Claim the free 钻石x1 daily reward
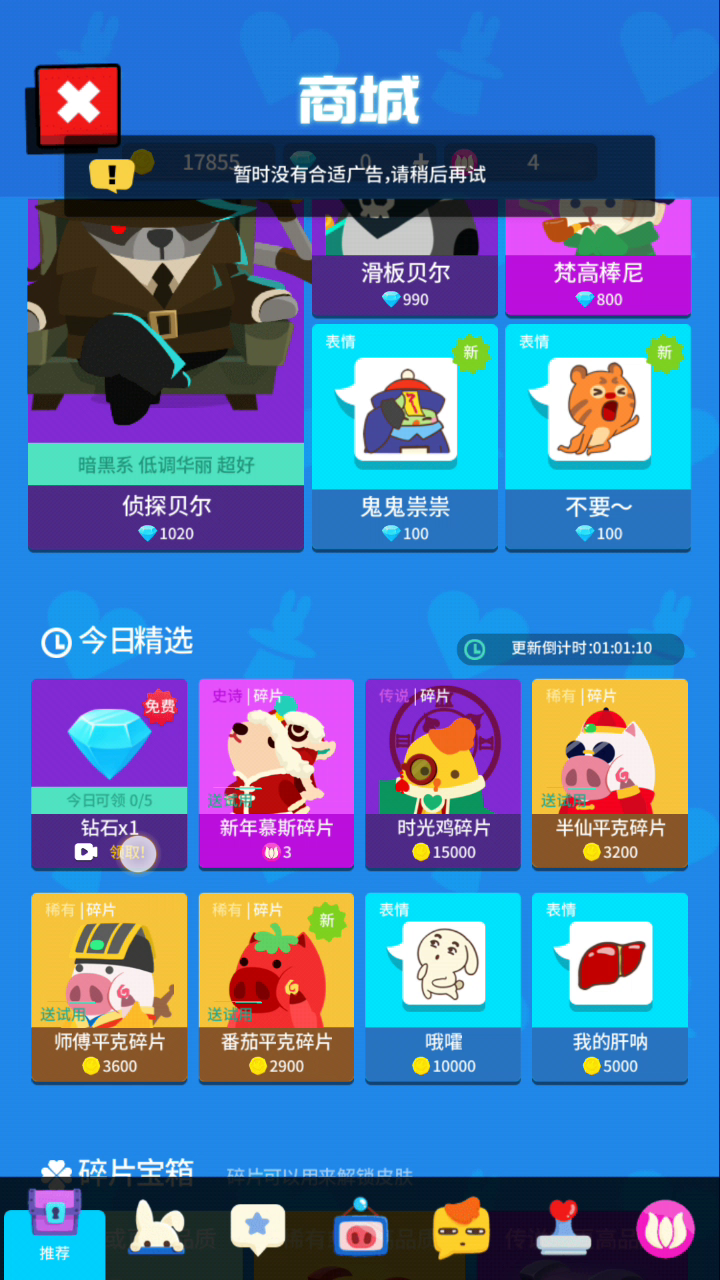The width and height of the screenshot is (720, 1280). pos(109,774)
